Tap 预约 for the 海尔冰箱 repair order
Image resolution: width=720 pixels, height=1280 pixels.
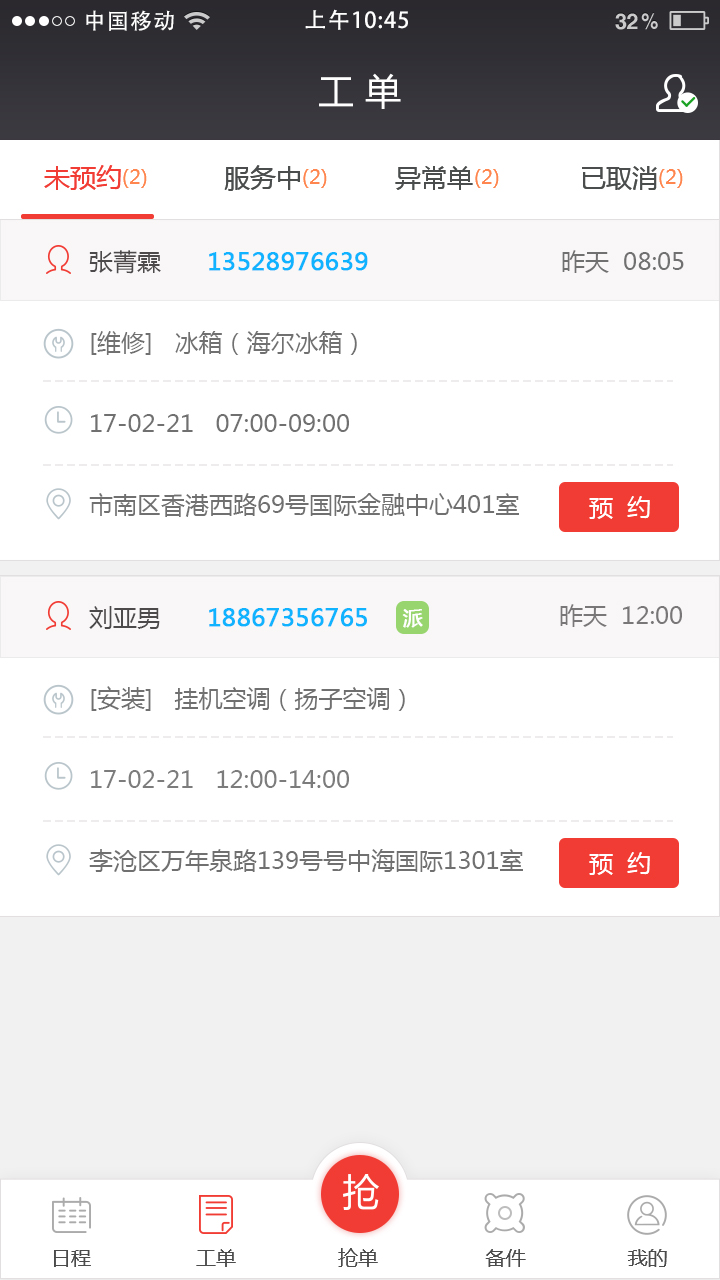coord(618,507)
